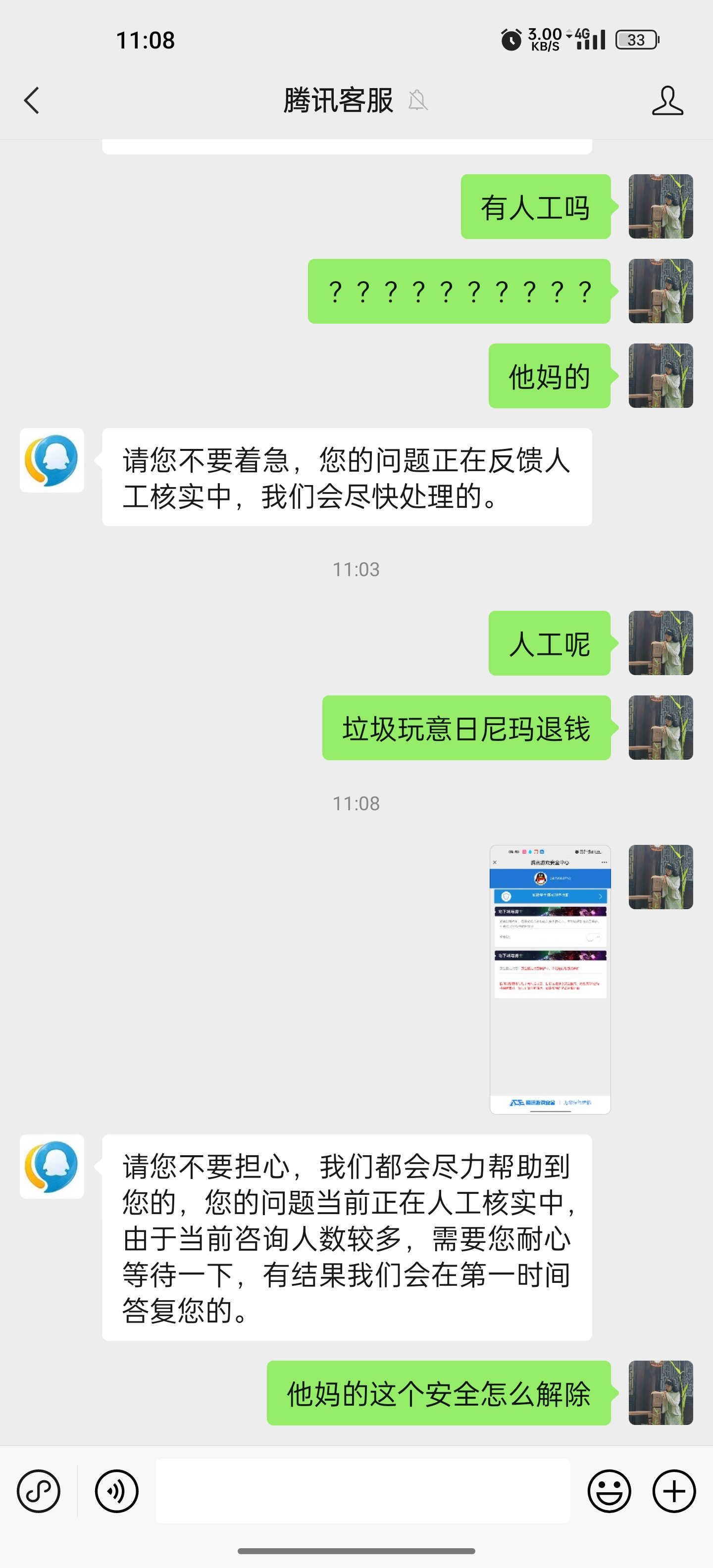This screenshot has width=713, height=1568.
Task: Open the plus attachments menu
Action: point(673,1491)
